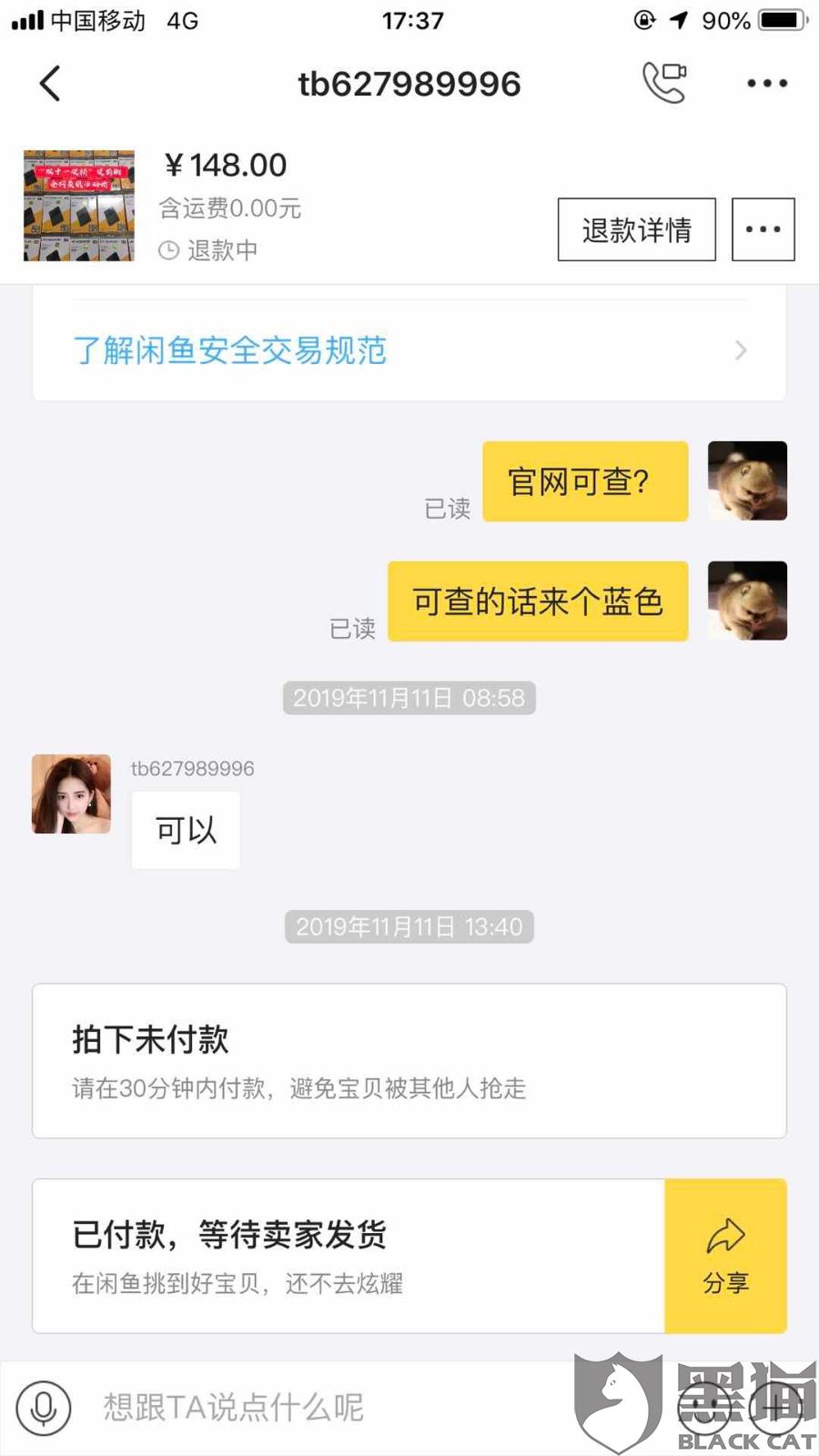Open the 拍下未付款 order card
Viewport: 819px width, 1456px height.
coord(409,1060)
